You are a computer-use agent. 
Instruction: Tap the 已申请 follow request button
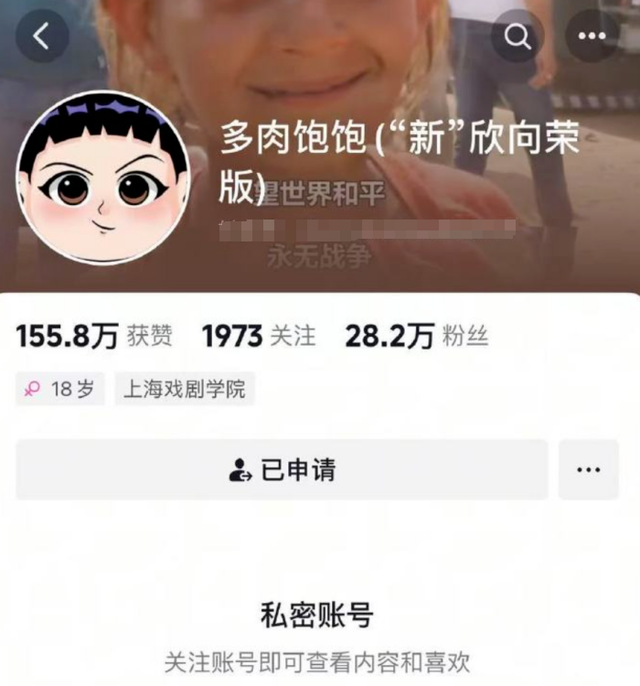pyautogui.click(x=281, y=469)
